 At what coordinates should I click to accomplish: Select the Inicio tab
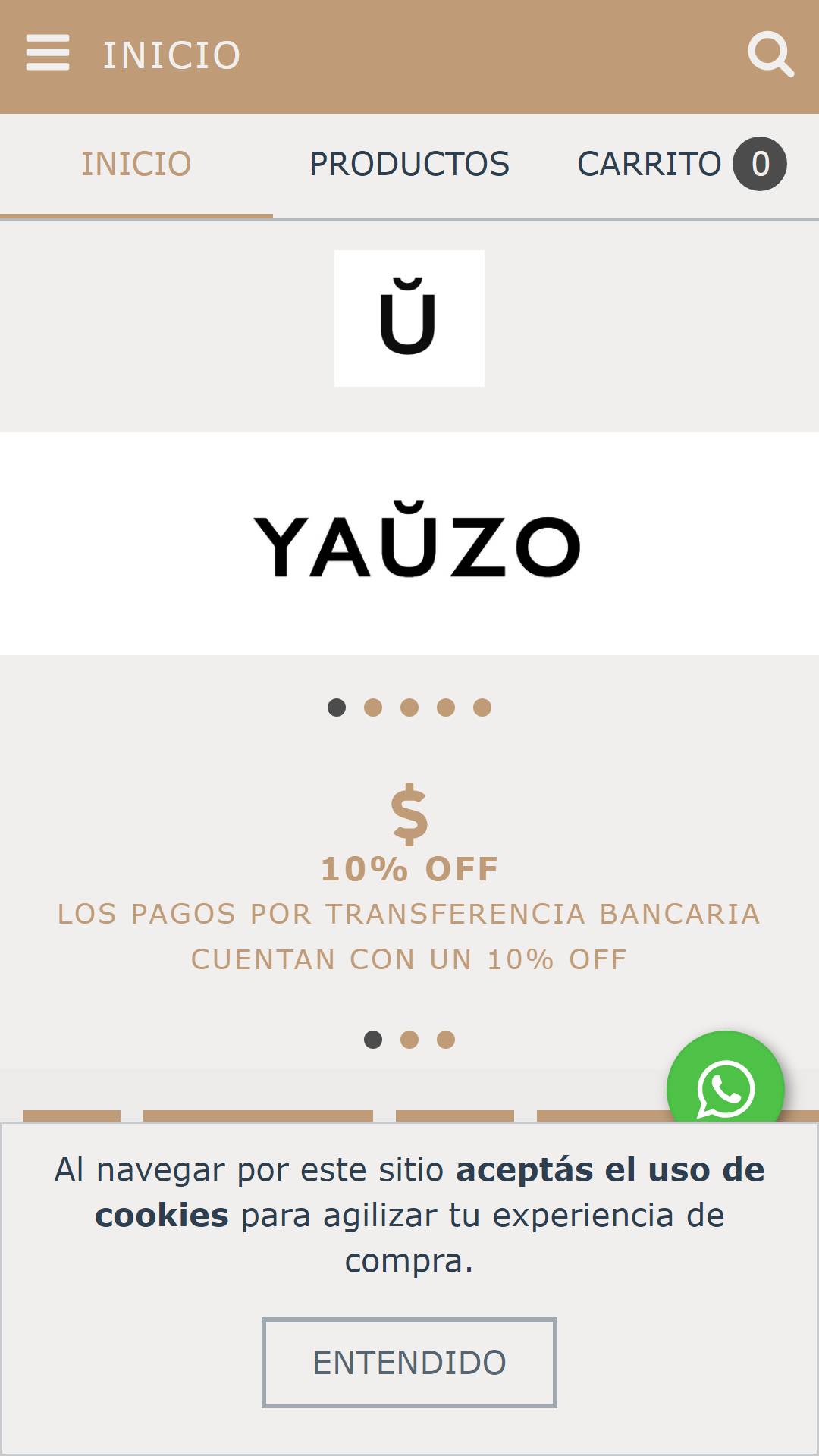(x=136, y=164)
